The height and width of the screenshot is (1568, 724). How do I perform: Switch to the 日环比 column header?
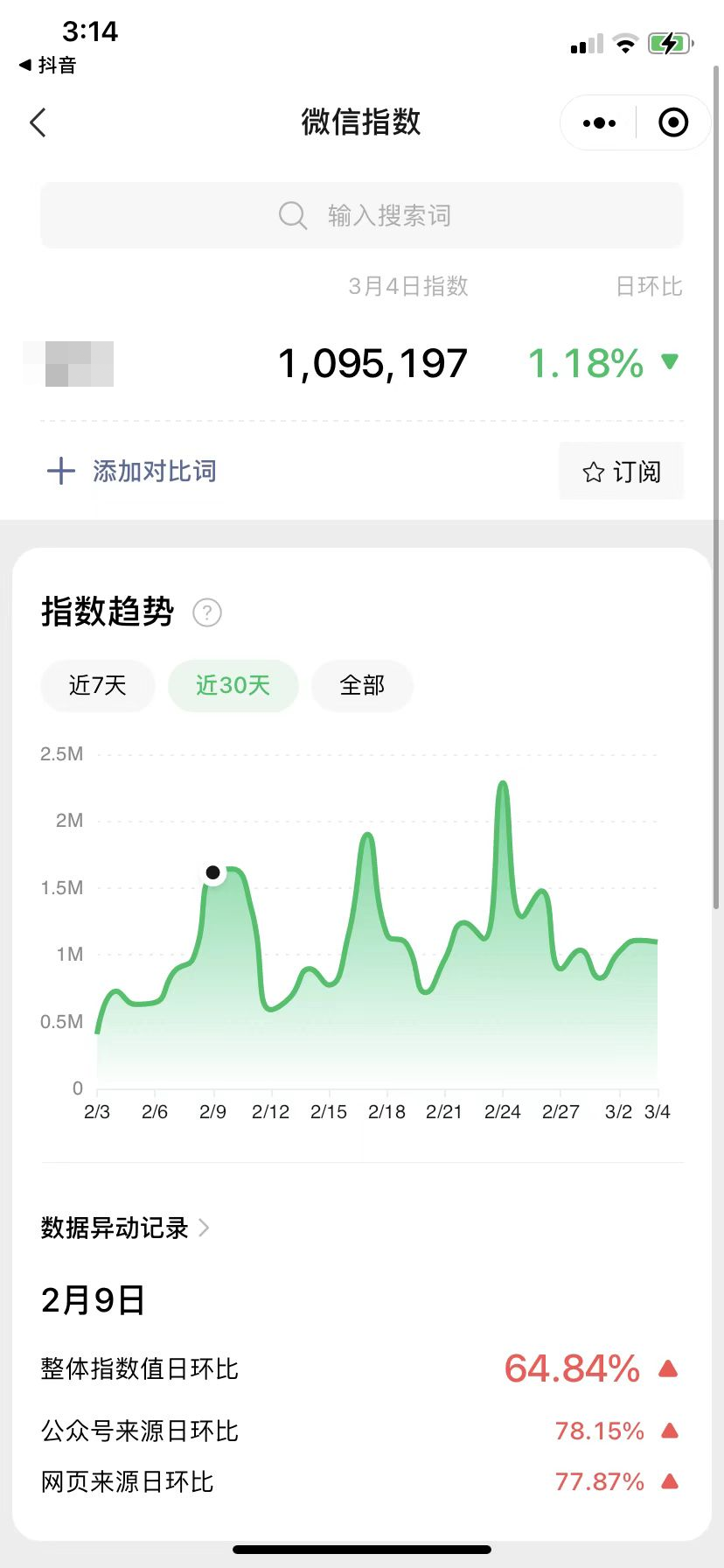pos(648,286)
